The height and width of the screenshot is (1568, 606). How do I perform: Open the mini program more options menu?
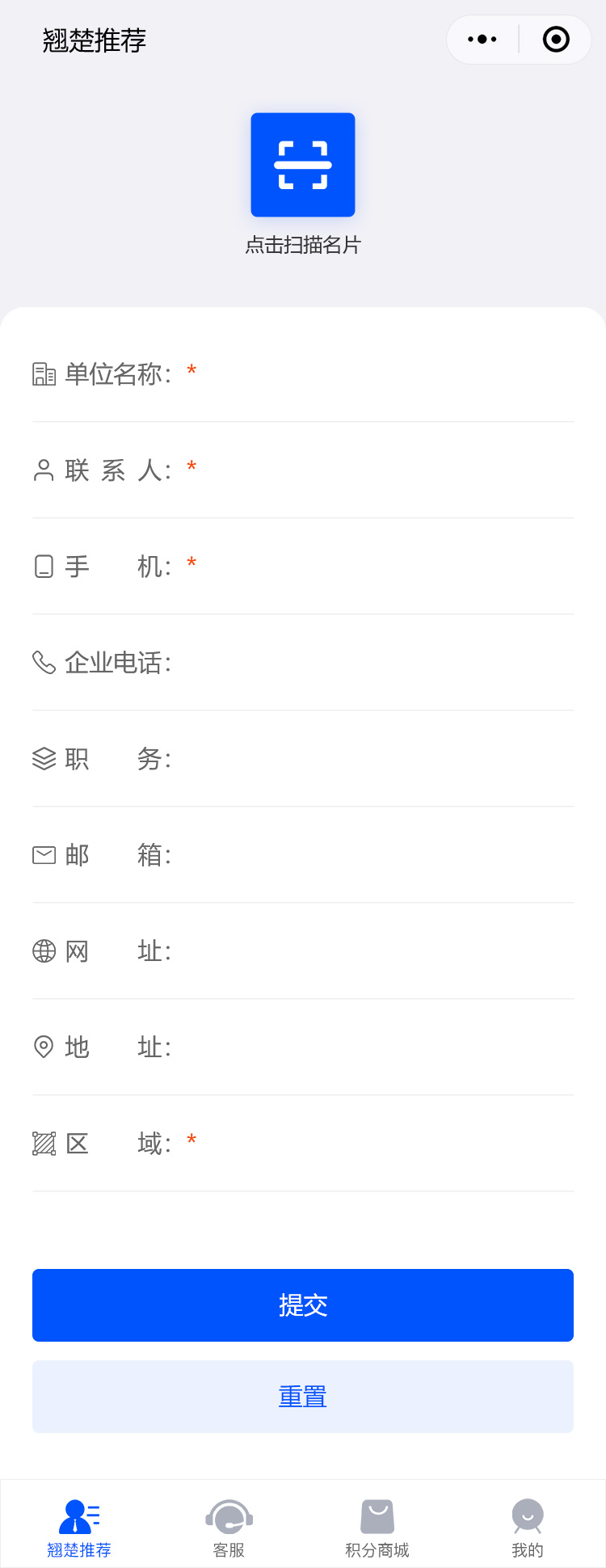(x=482, y=40)
